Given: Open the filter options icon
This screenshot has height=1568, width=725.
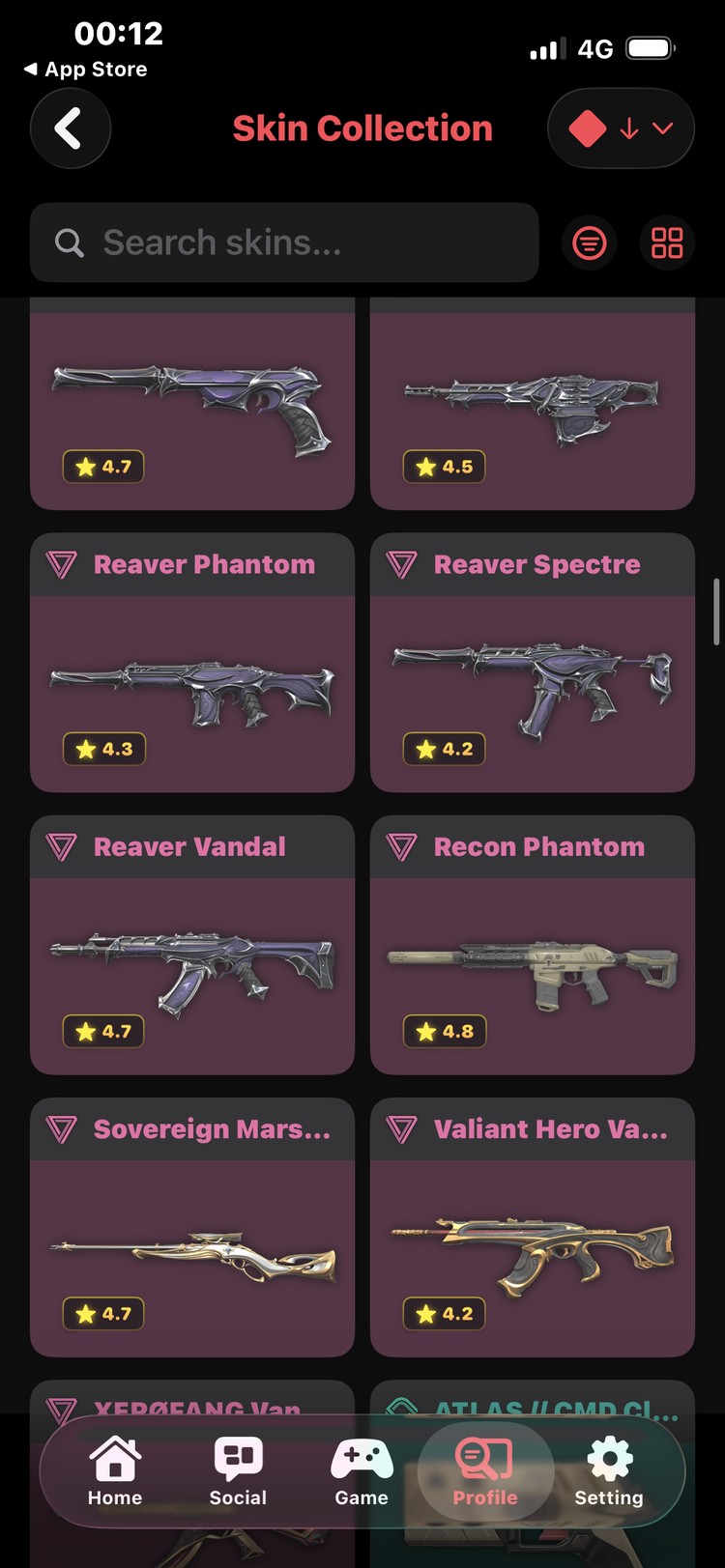Looking at the screenshot, I should [589, 242].
